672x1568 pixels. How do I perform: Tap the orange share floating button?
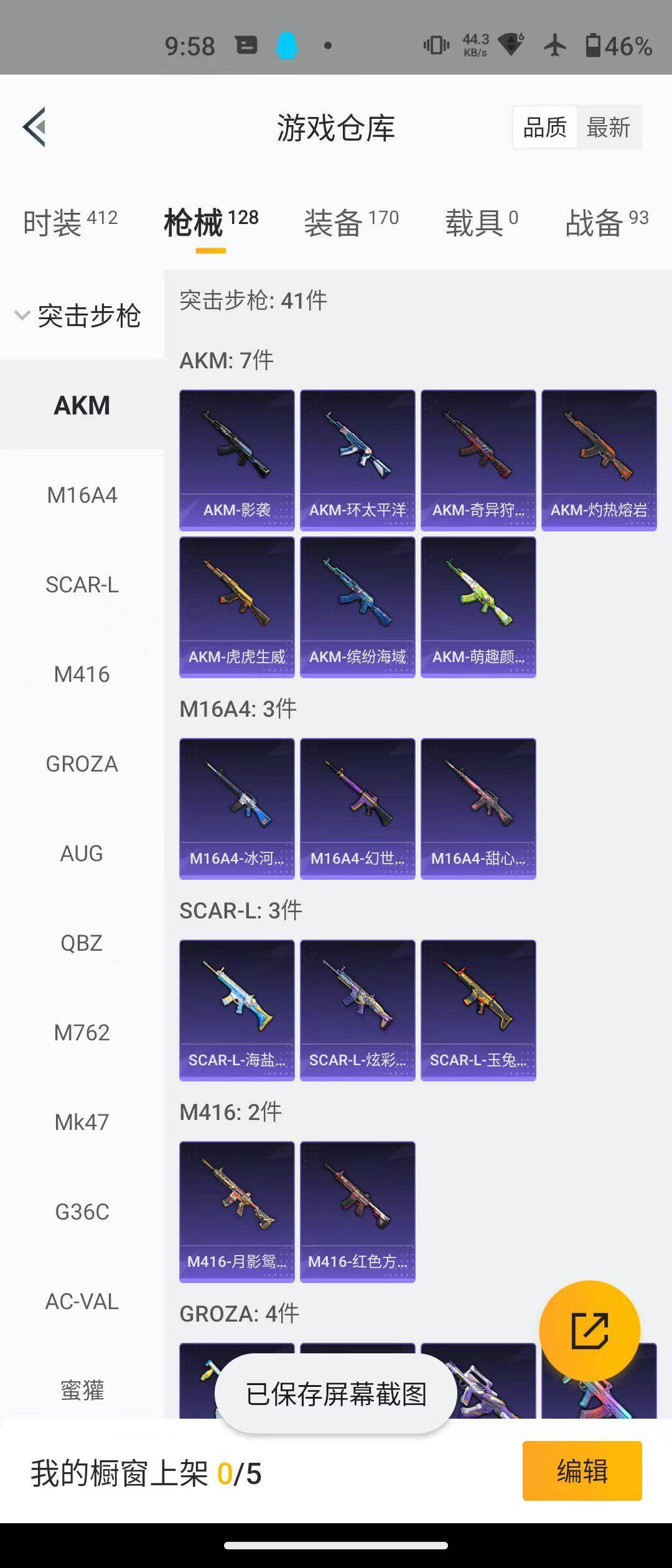tap(589, 1331)
